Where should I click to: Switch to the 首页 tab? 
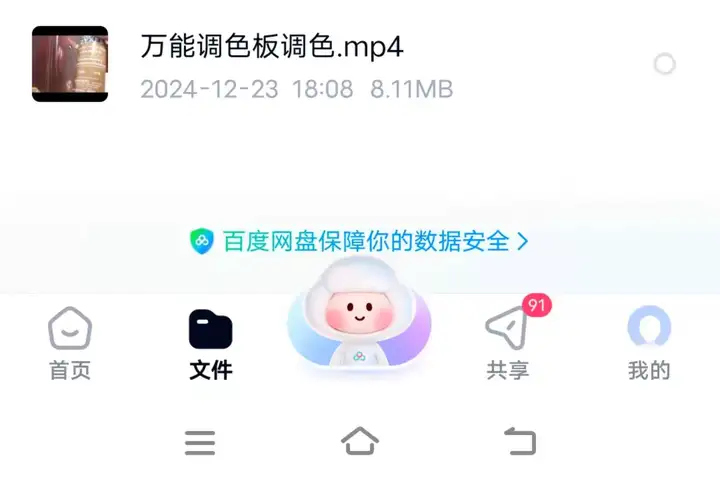tap(70, 343)
